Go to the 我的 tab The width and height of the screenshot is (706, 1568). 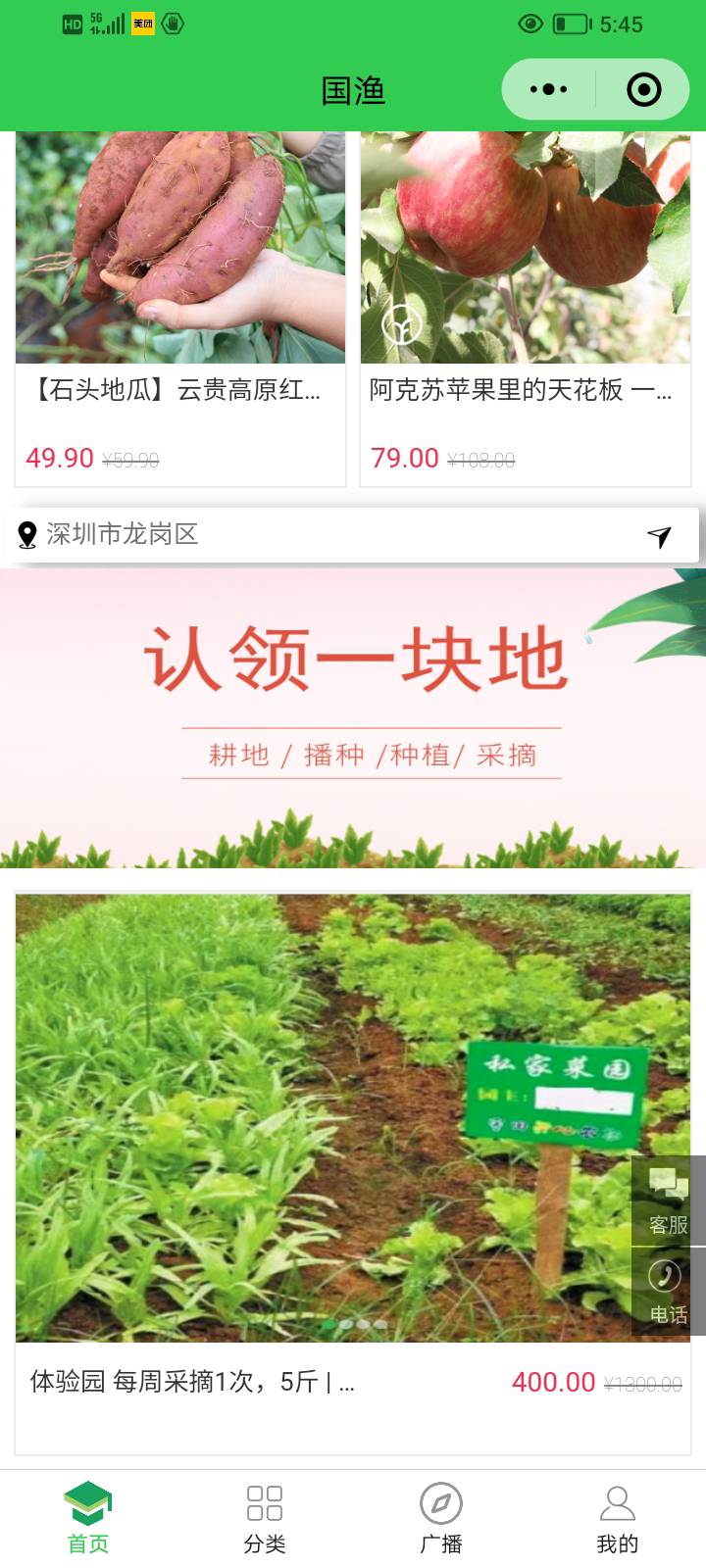coord(618,1519)
